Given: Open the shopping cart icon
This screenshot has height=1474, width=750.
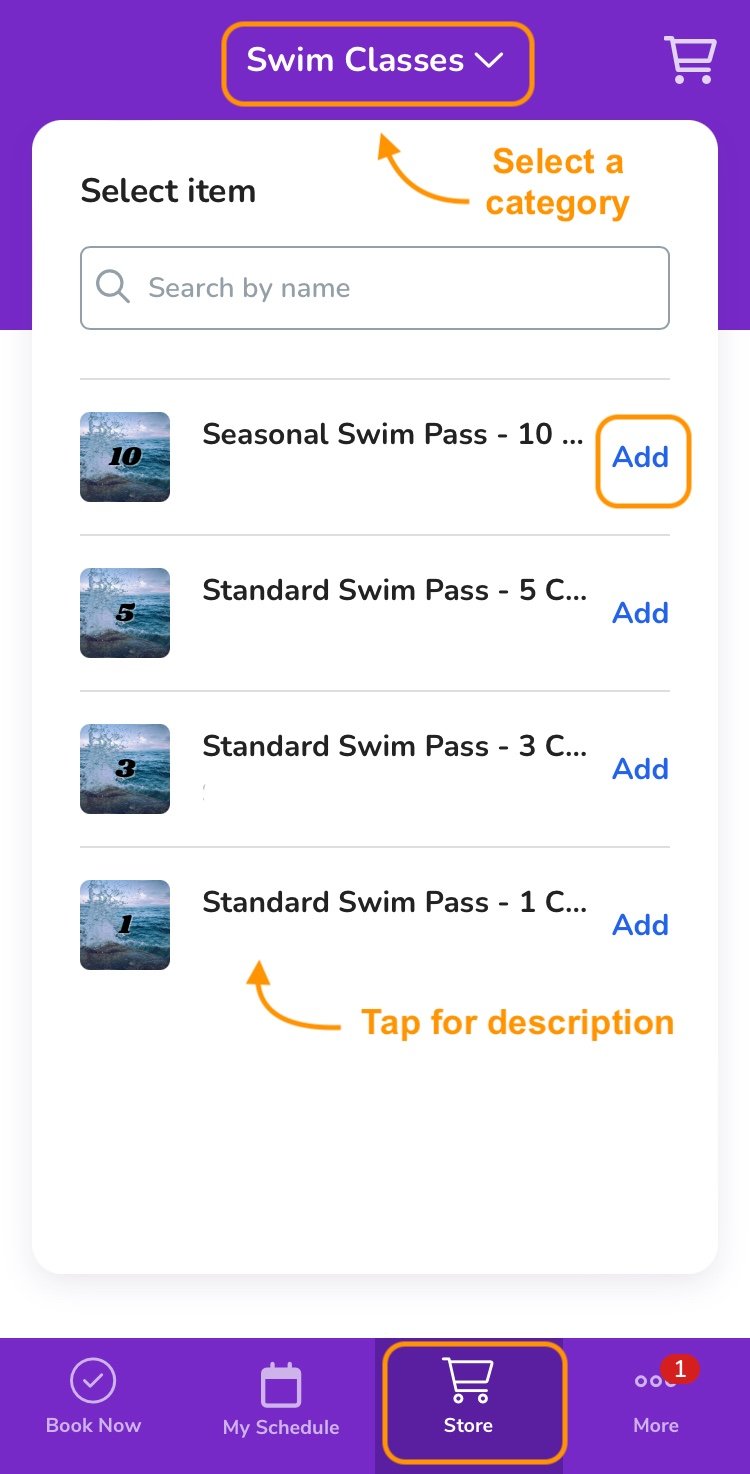Looking at the screenshot, I should point(691,60).
